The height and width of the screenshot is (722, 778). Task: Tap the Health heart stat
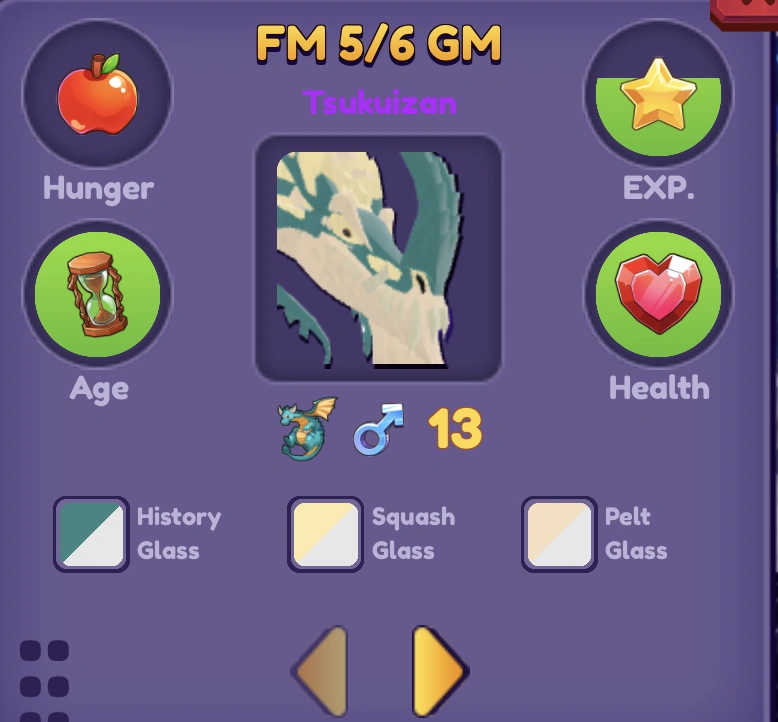[x=658, y=294]
